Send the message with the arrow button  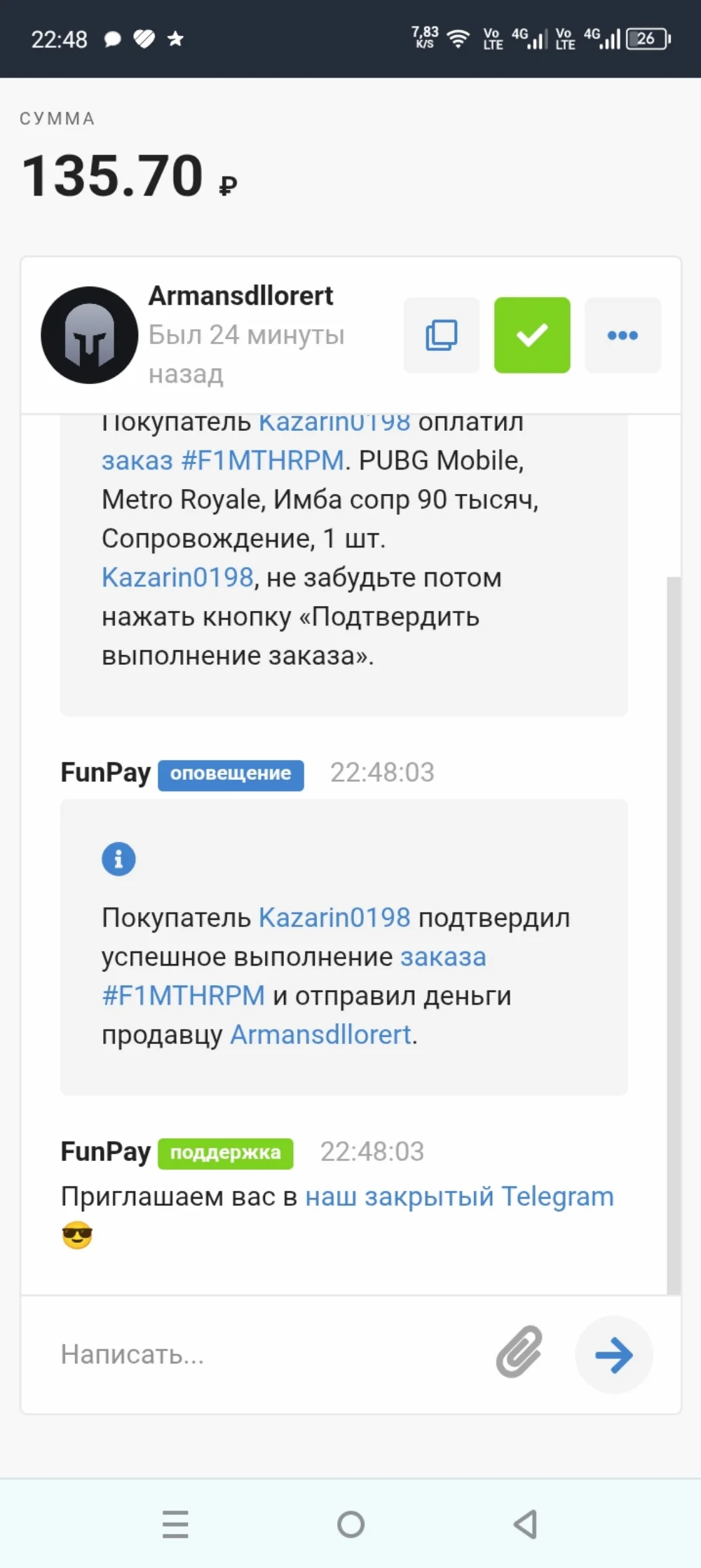click(614, 1355)
